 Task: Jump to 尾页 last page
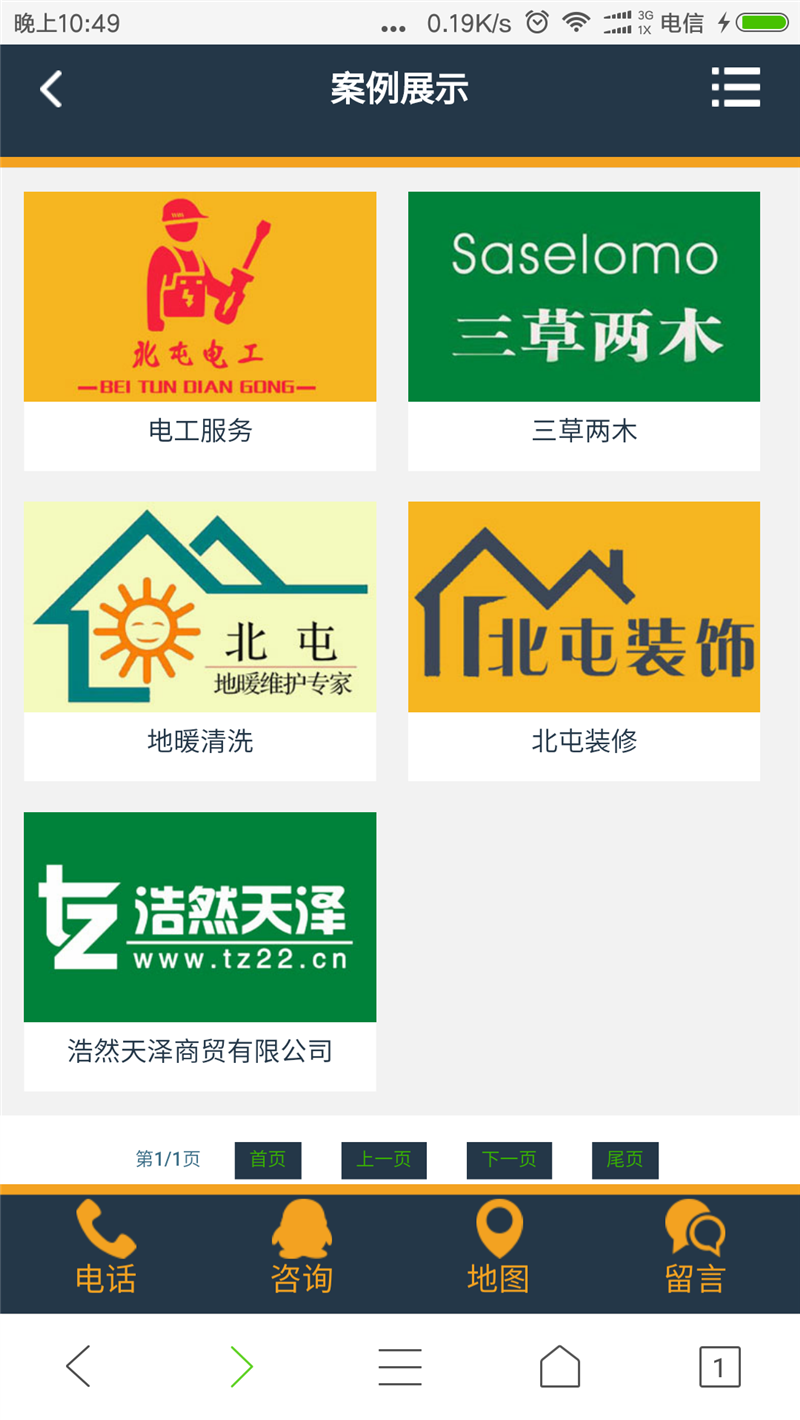(x=625, y=1160)
